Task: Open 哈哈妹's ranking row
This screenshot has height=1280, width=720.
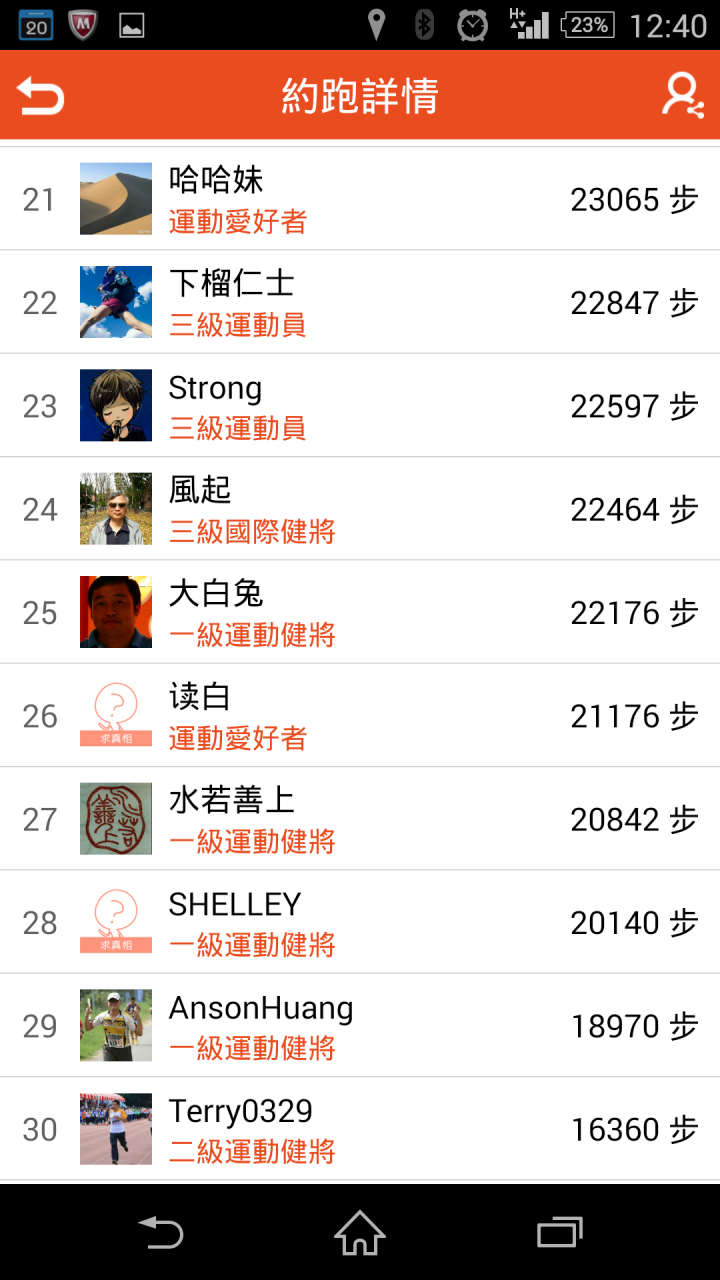Action: 360,200
